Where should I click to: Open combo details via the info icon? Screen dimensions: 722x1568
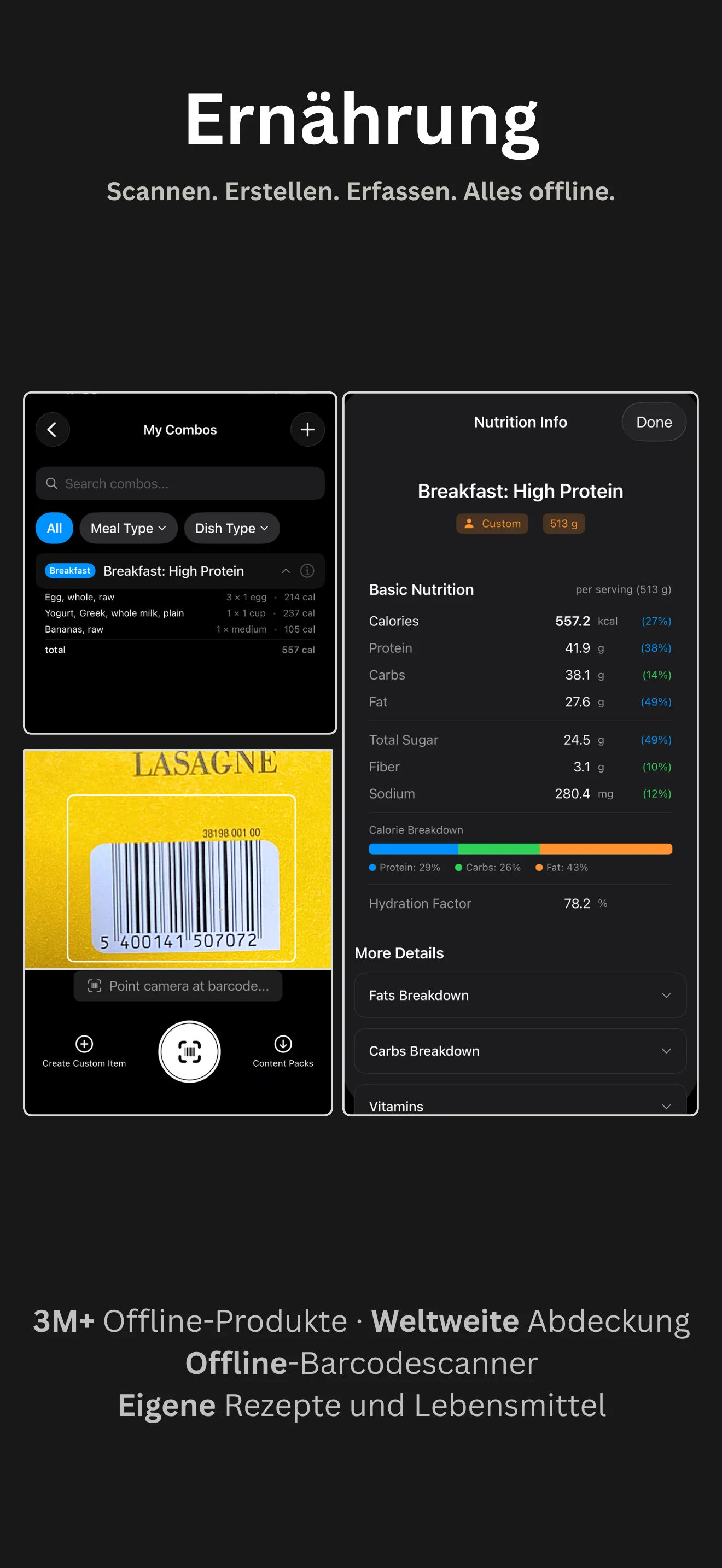[x=307, y=571]
